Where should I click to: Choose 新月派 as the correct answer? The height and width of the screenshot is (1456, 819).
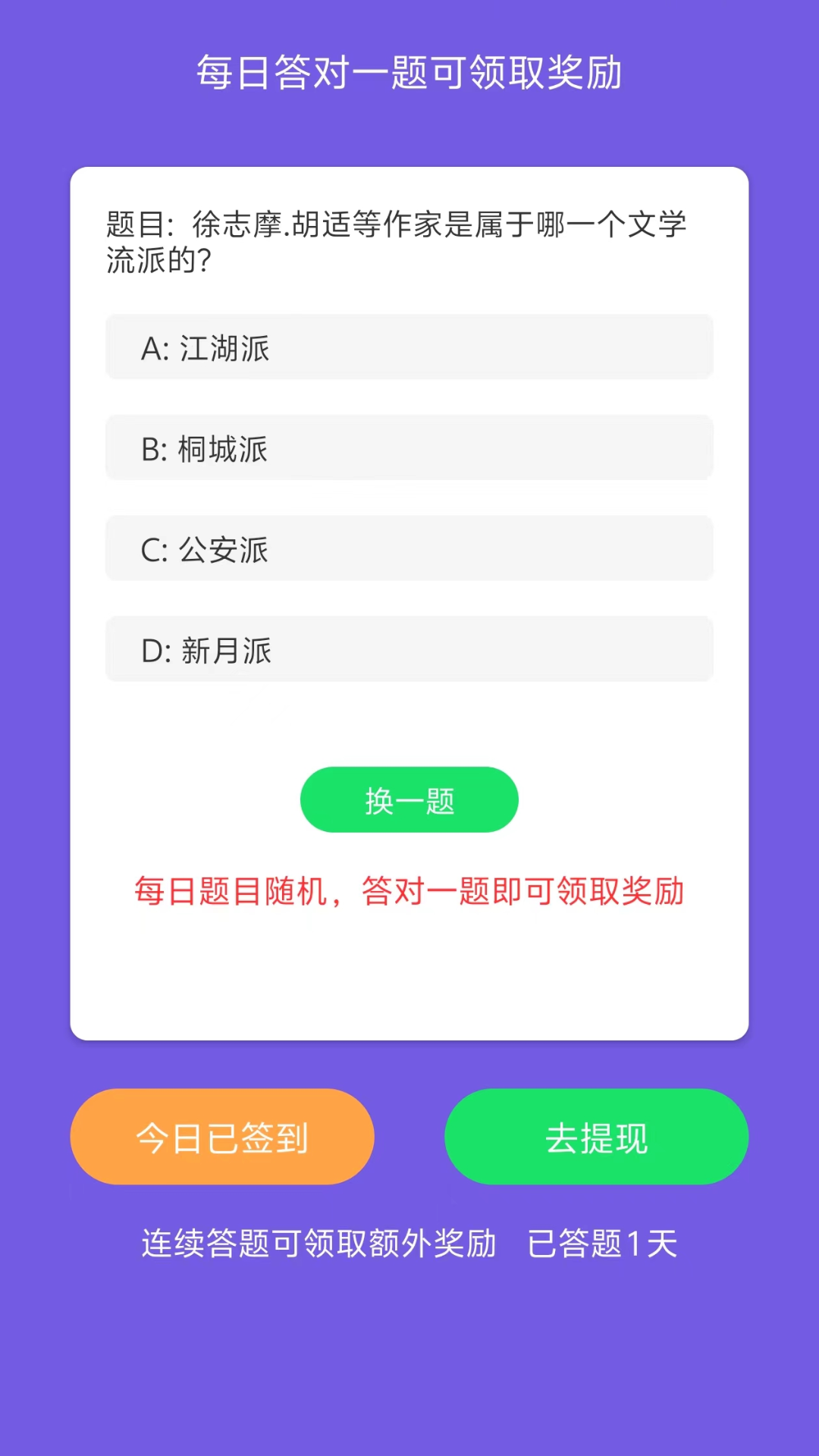pos(409,649)
